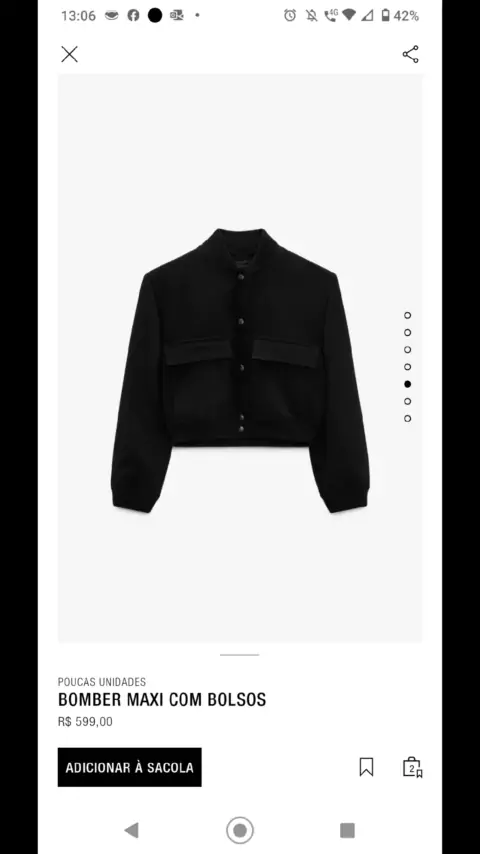This screenshot has height=854, width=480.
Task: Go to the system home screen
Action: click(x=240, y=830)
